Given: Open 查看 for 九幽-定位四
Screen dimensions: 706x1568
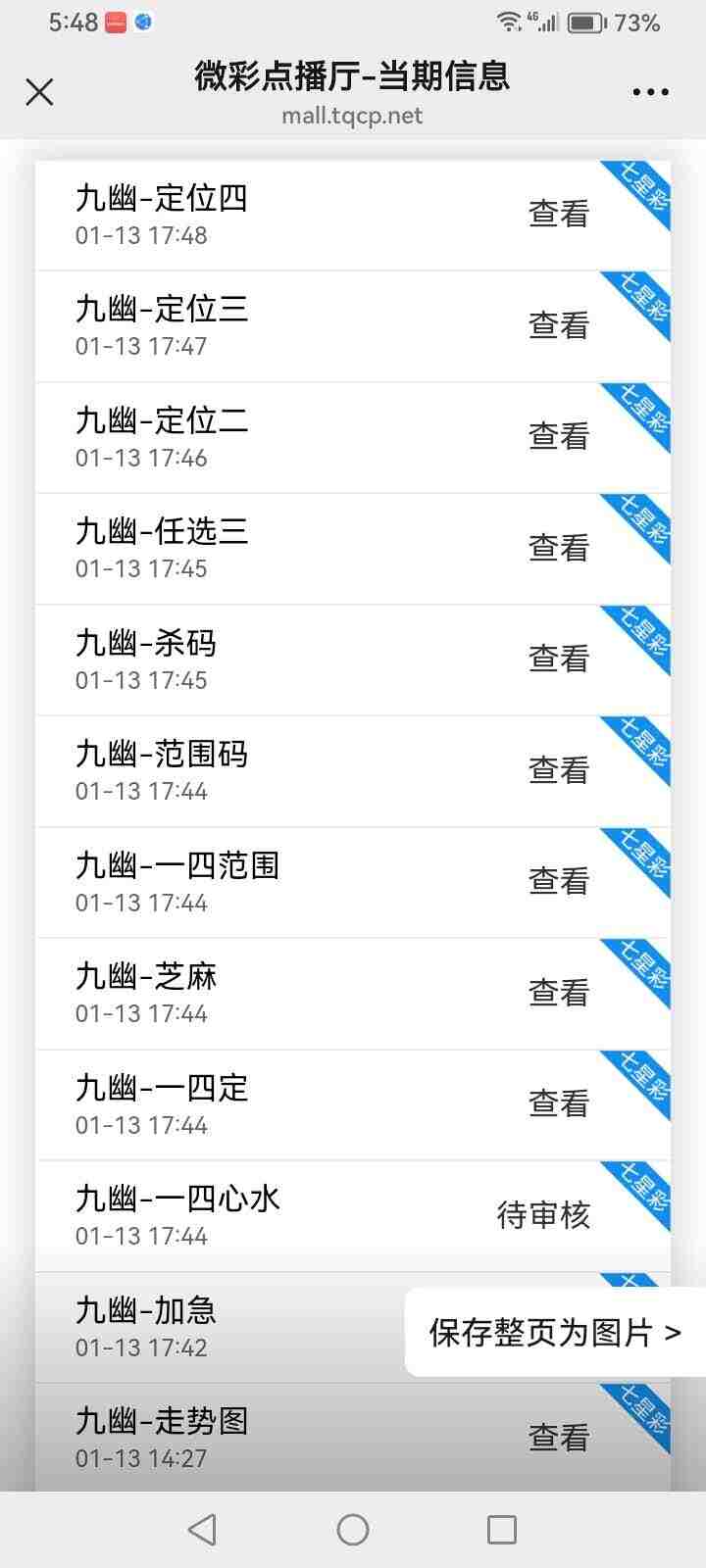Looking at the screenshot, I should pyautogui.click(x=557, y=214).
